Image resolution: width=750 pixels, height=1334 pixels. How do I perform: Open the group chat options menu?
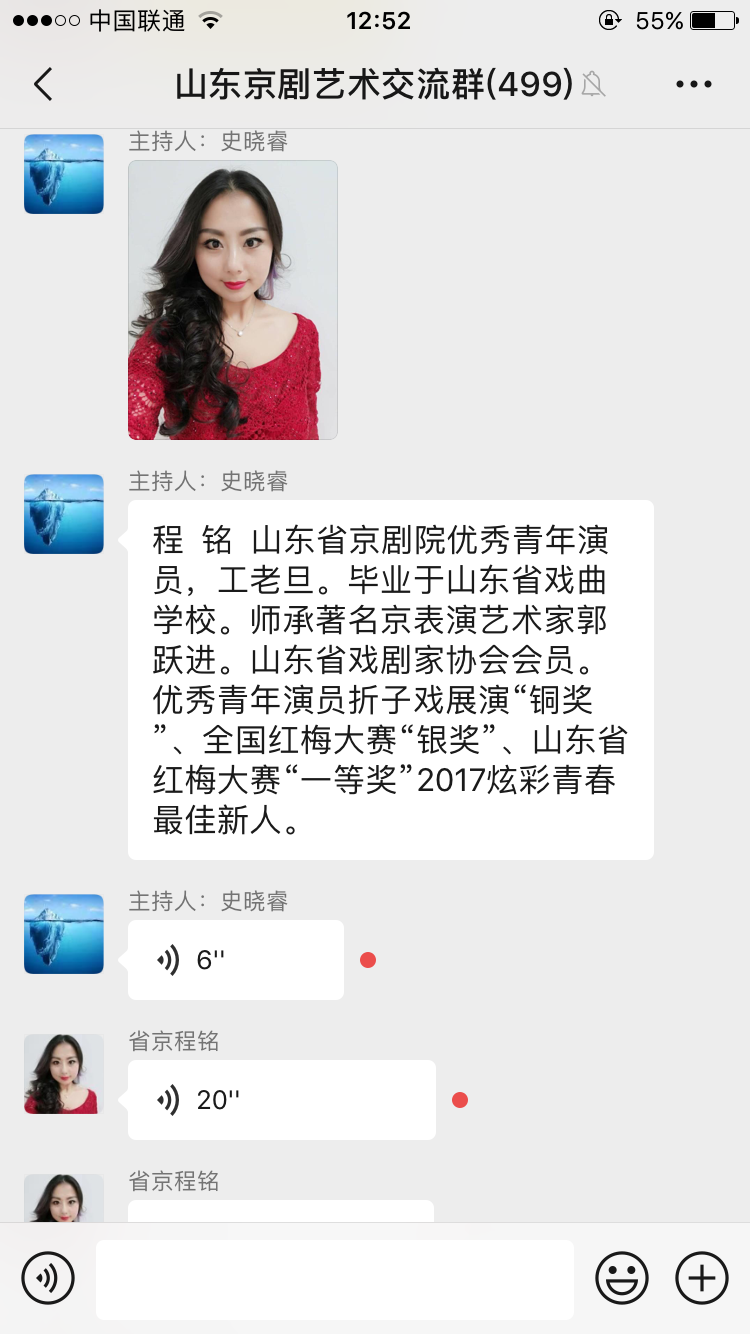[693, 85]
